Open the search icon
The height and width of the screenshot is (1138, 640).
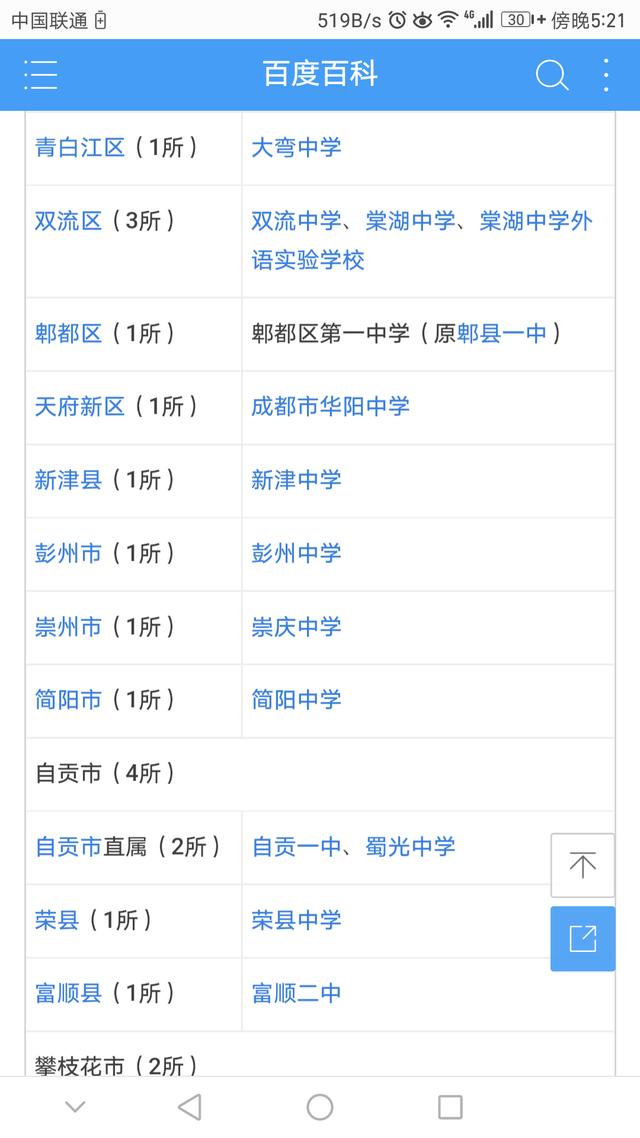(551, 75)
